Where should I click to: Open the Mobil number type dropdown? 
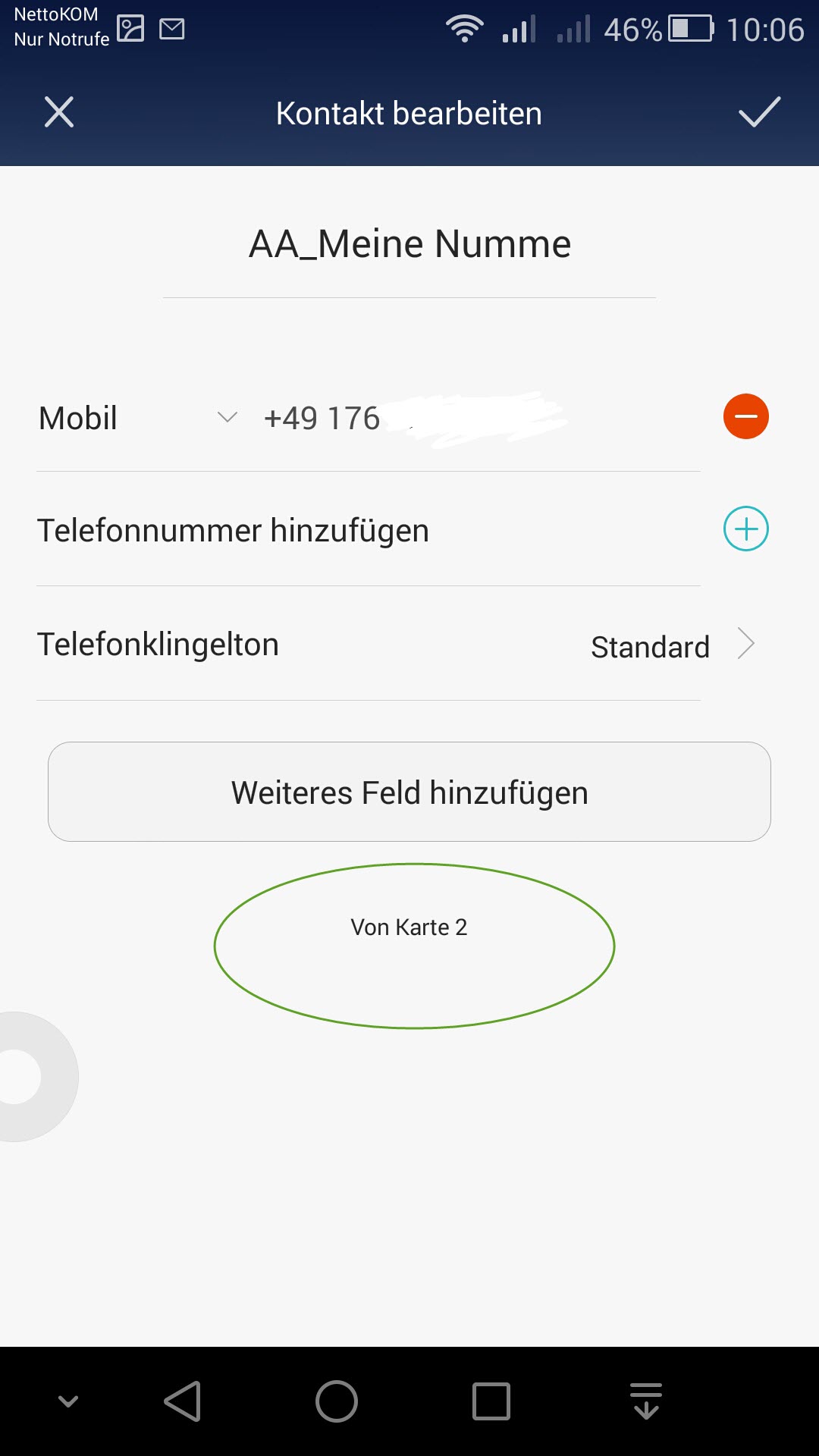point(138,418)
